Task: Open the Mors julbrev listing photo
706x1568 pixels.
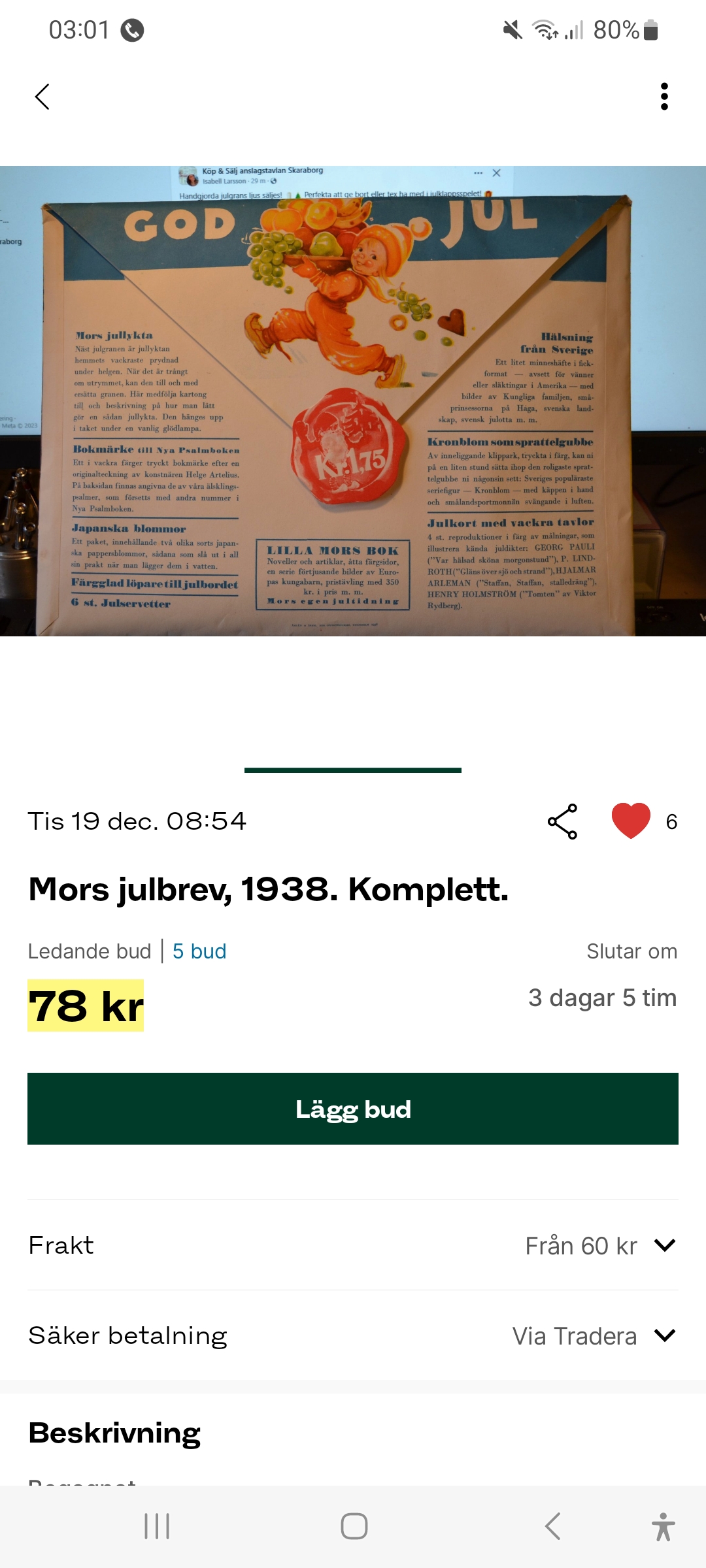Action: [353, 400]
